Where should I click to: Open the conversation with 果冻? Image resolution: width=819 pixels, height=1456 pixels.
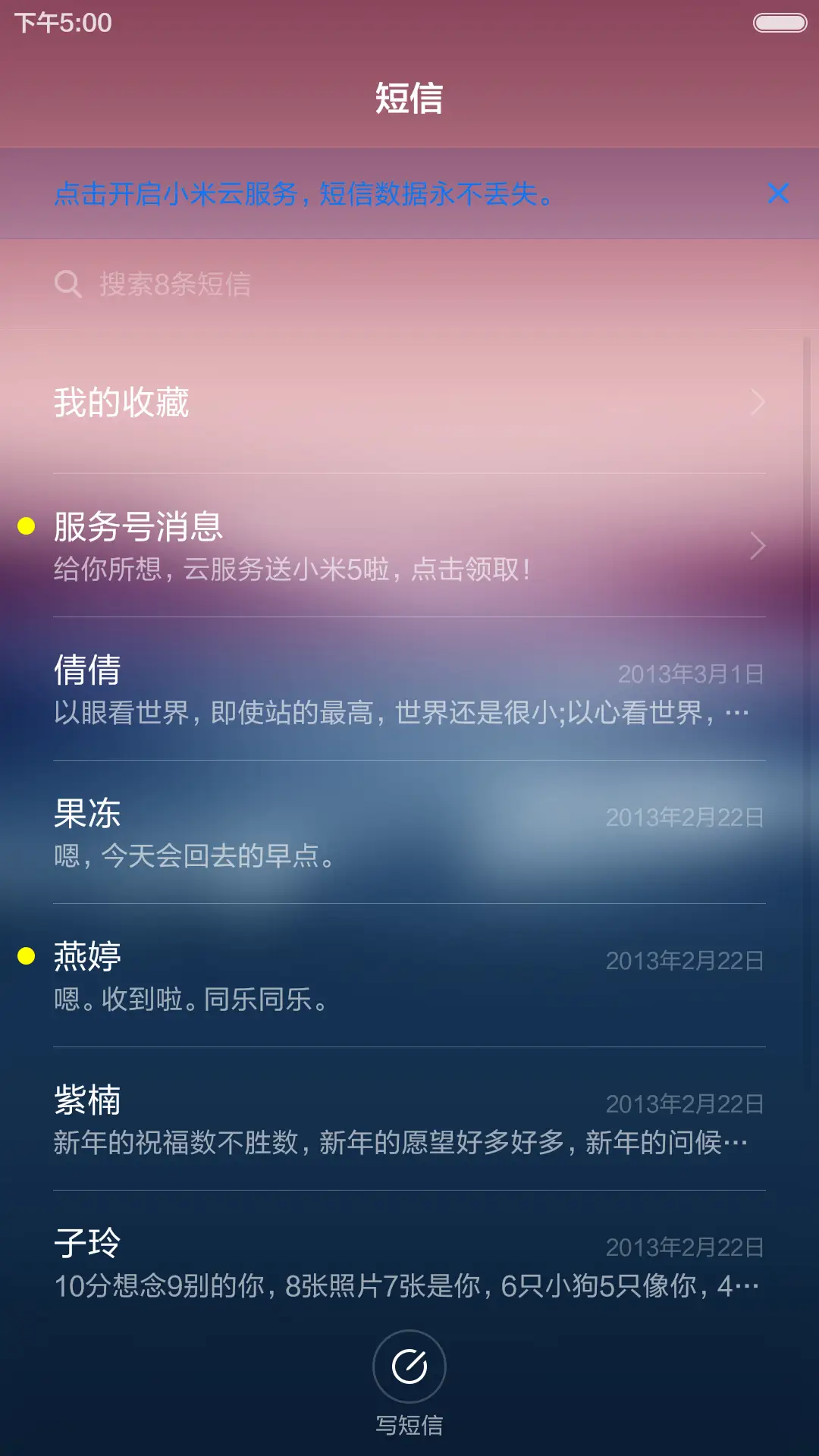pyautogui.click(x=409, y=833)
